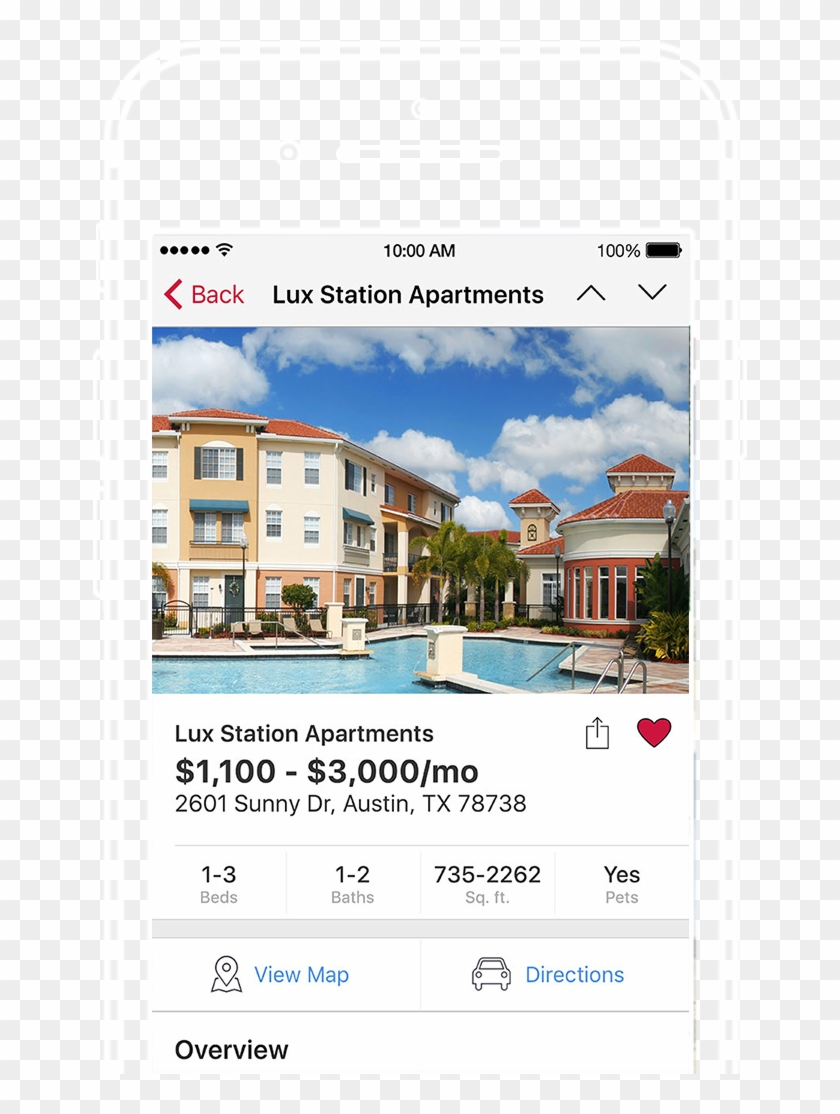
Task: Tap the Lux Station Apartments title in navigation bar
Action: (x=409, y=294)
